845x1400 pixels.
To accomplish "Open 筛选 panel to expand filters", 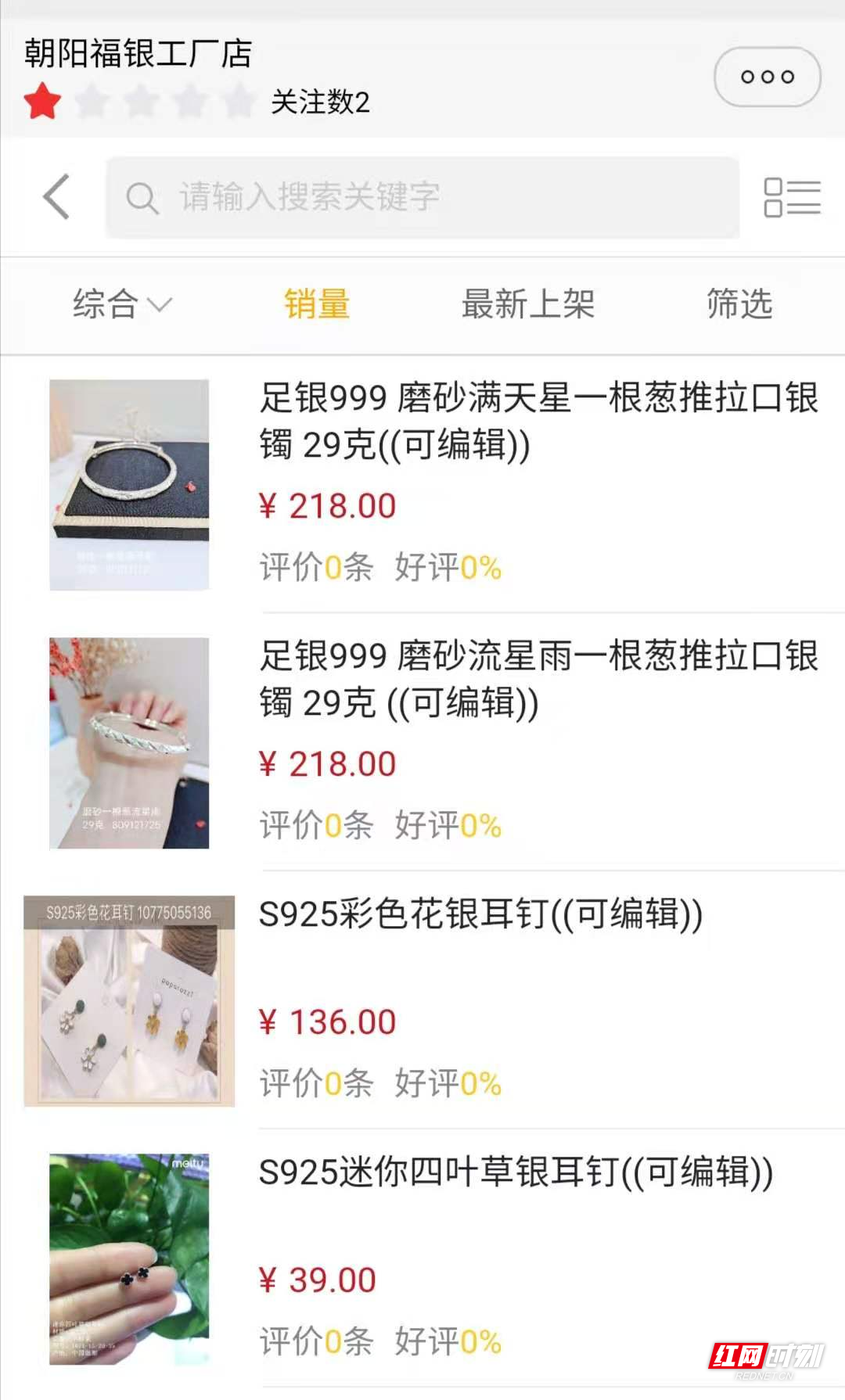I will coord(739,305).
